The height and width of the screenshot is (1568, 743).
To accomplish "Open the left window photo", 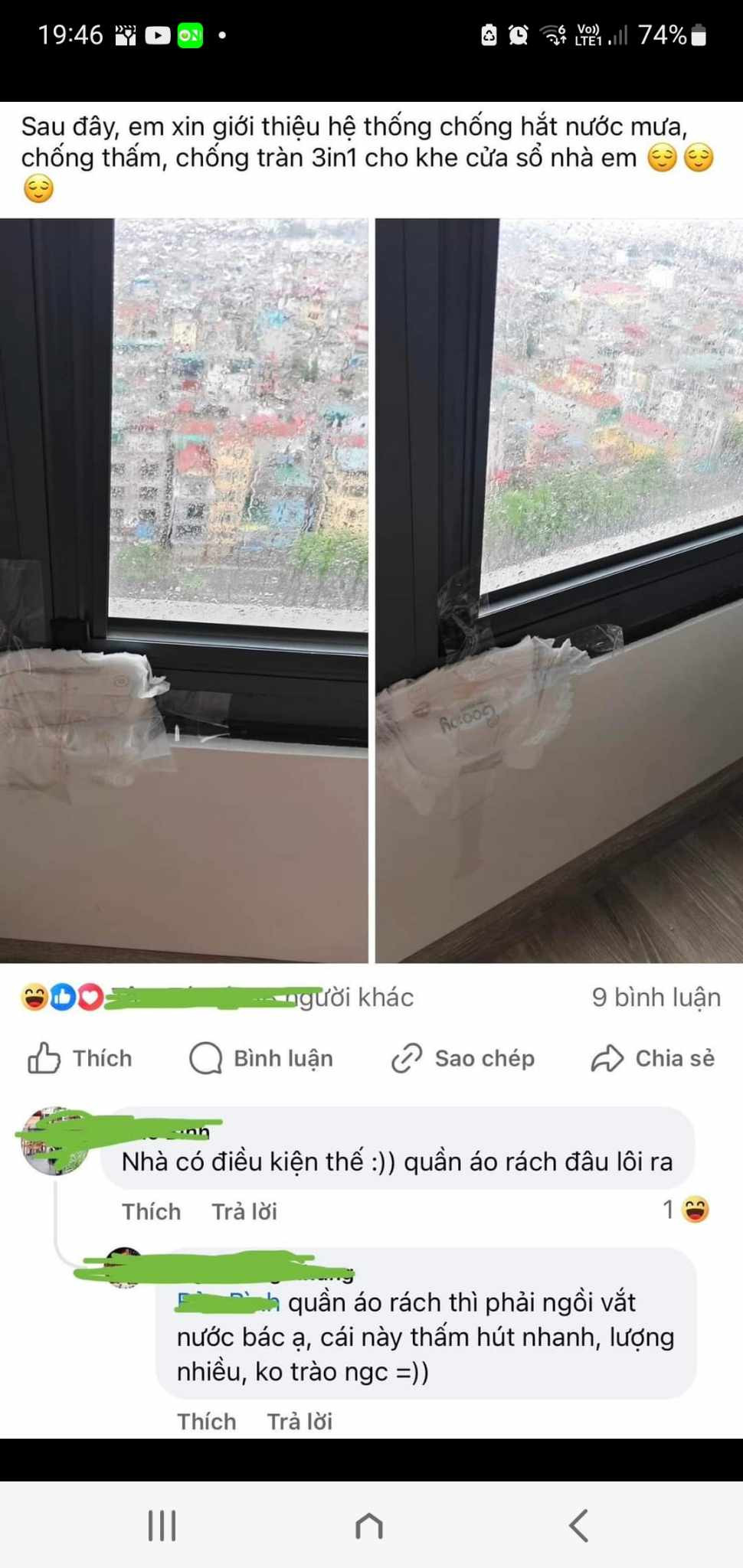I will click(x=184, y=590).
